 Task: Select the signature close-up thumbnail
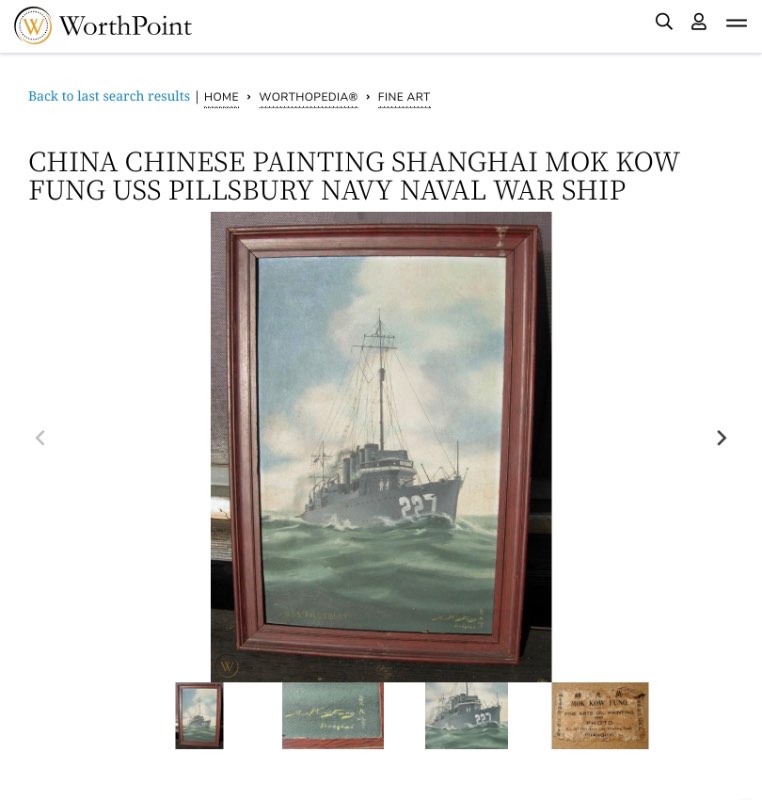[332, 715]
